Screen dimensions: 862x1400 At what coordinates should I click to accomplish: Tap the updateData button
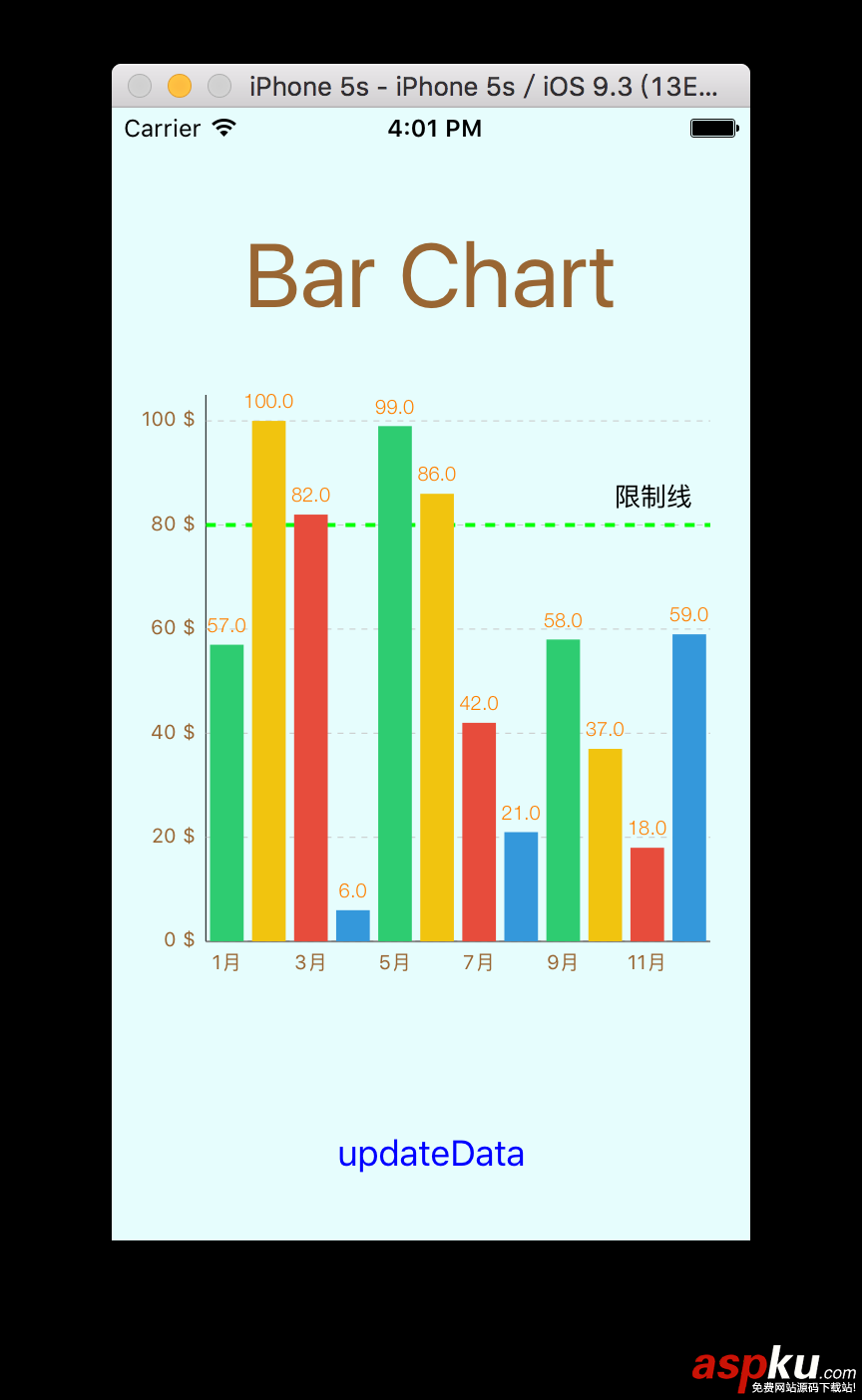431,1154
